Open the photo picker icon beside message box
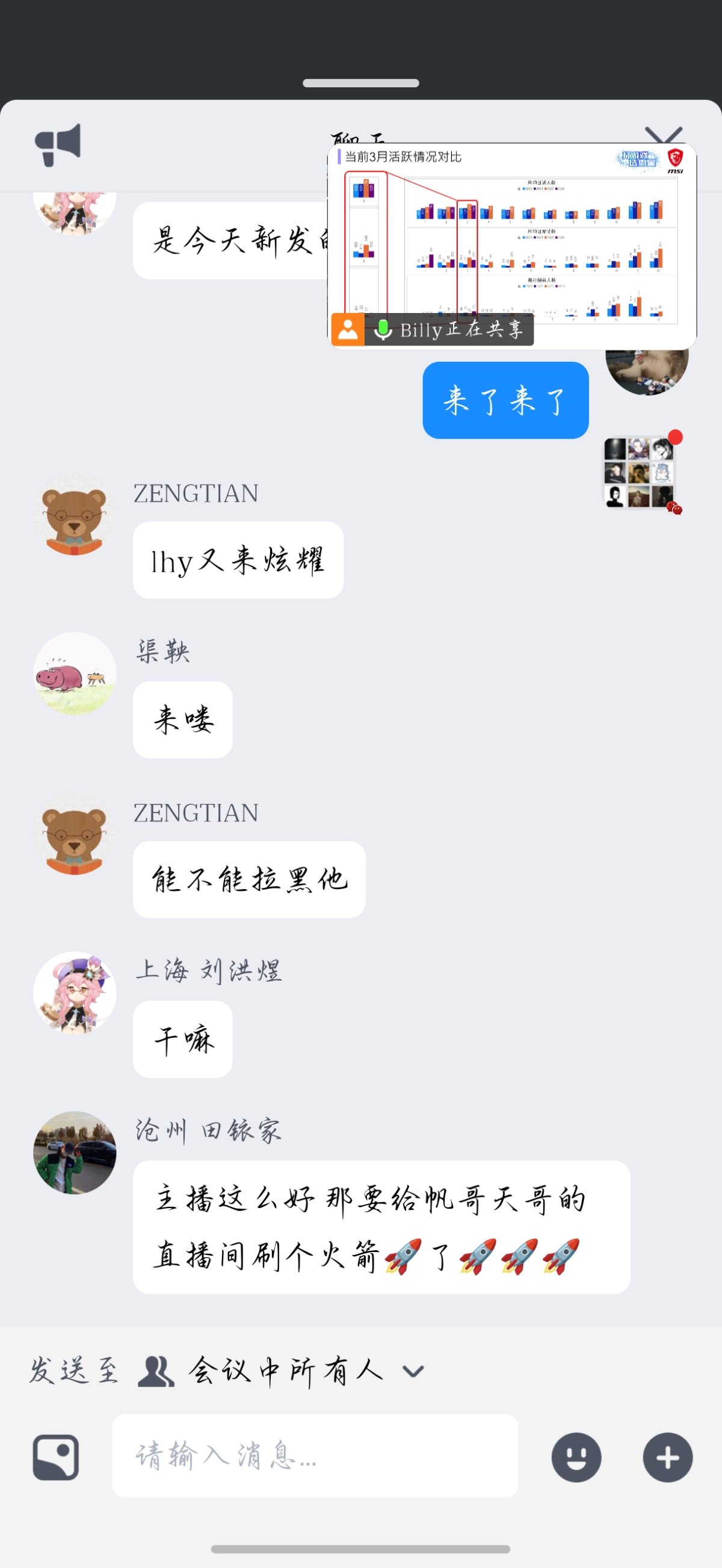The image size is (722, 1568). click(x=56, y=1457)
